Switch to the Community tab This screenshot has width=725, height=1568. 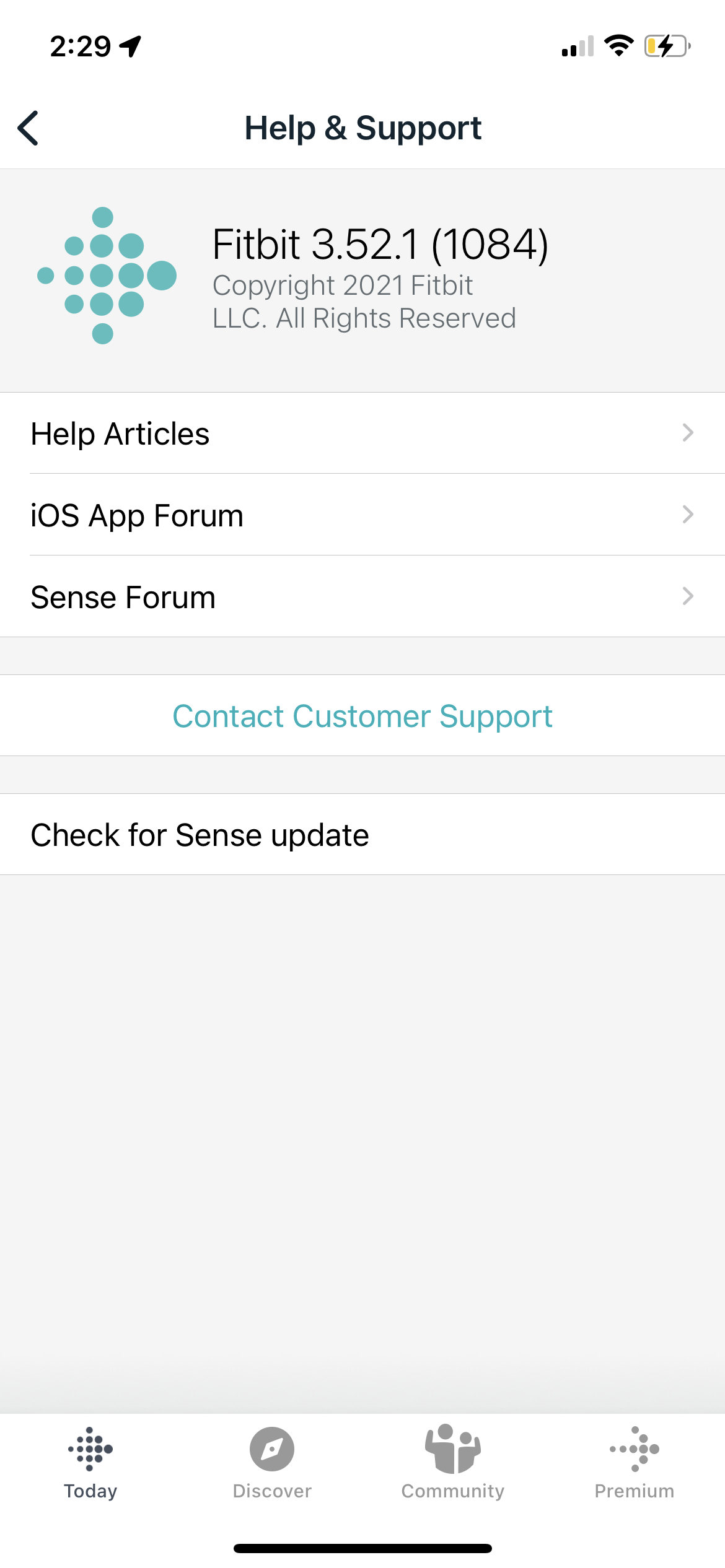(x=453, y=1463)
